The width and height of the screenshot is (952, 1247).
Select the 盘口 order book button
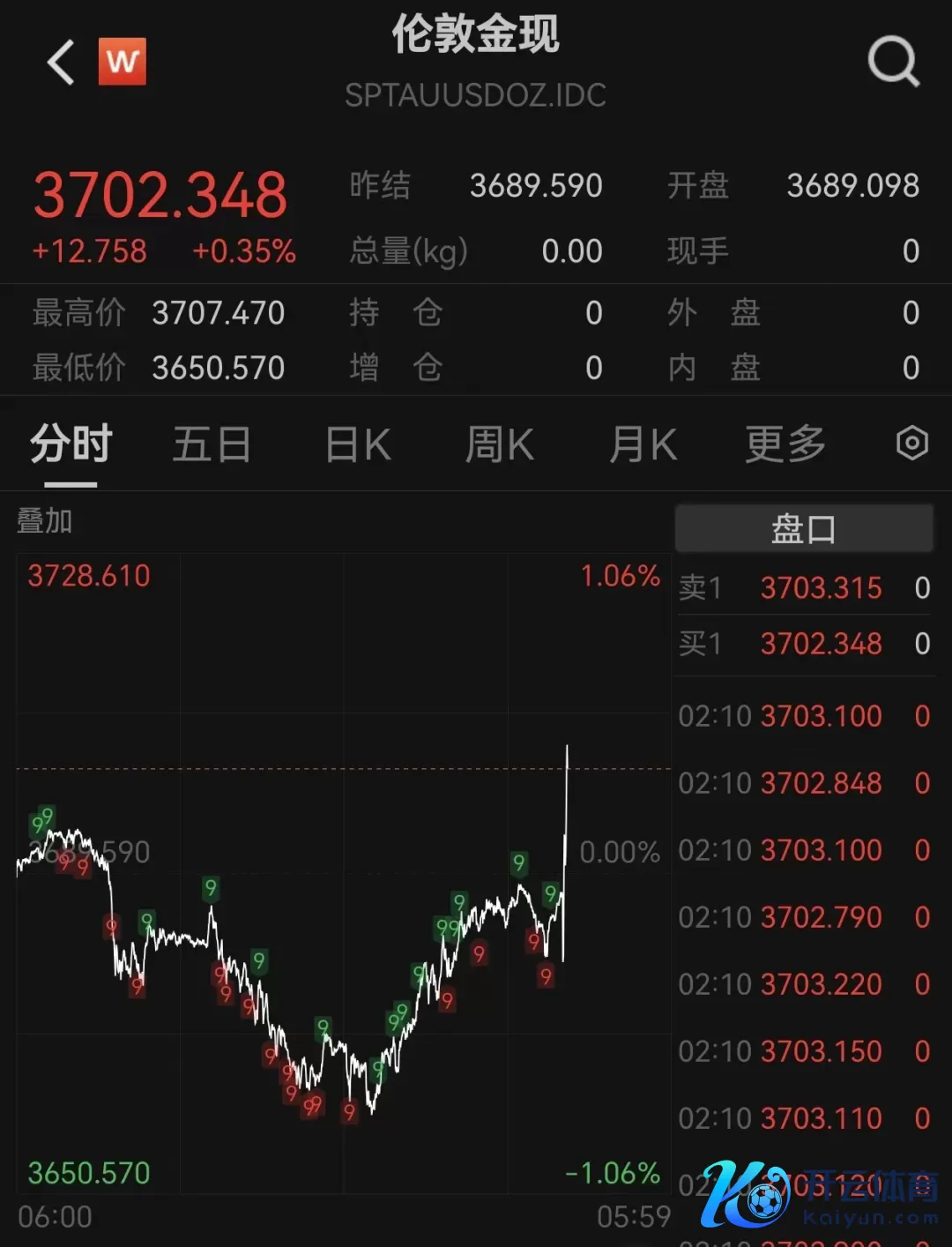804,529
